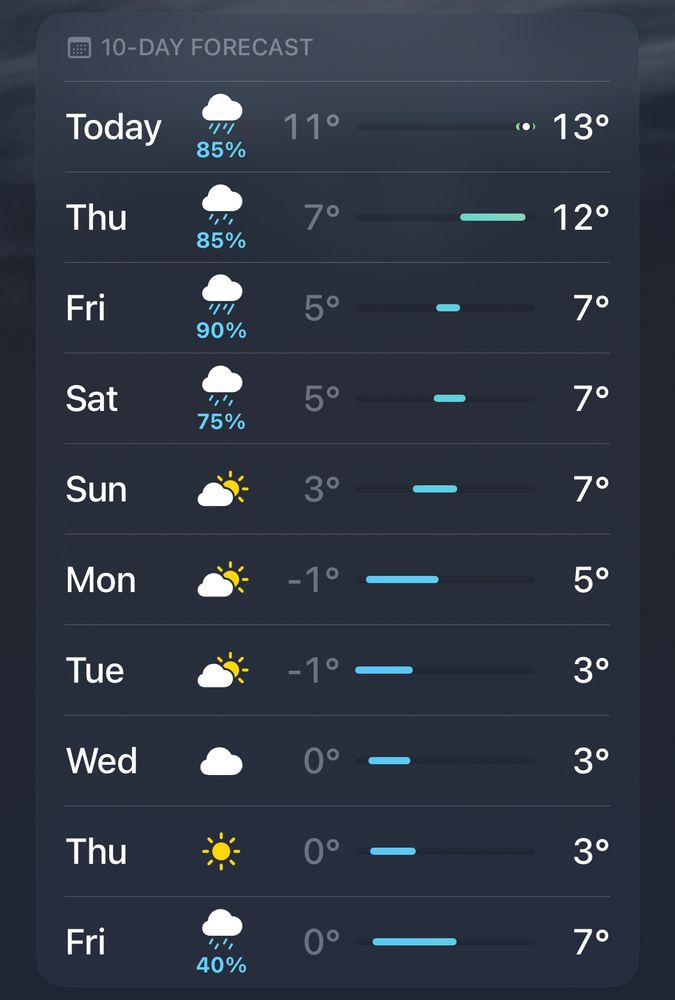The image size is (675, 1000).
Task: View the Fri row with 40% rain
Action: 338,942
